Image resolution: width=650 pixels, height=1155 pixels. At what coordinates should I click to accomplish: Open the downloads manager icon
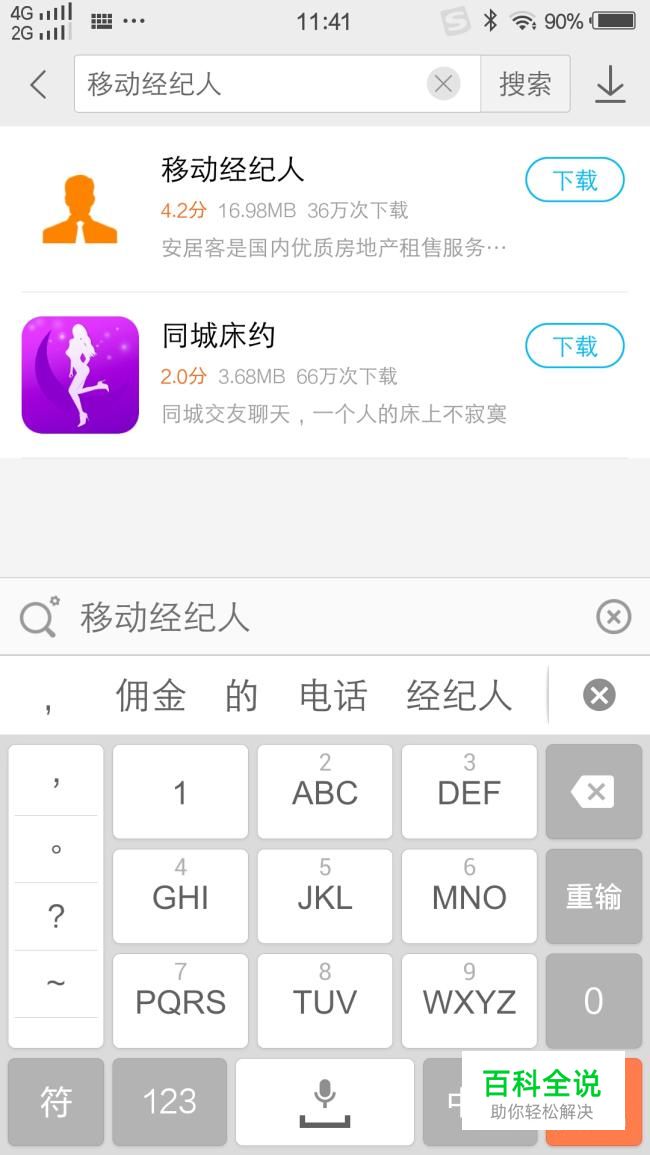[609, 84]
